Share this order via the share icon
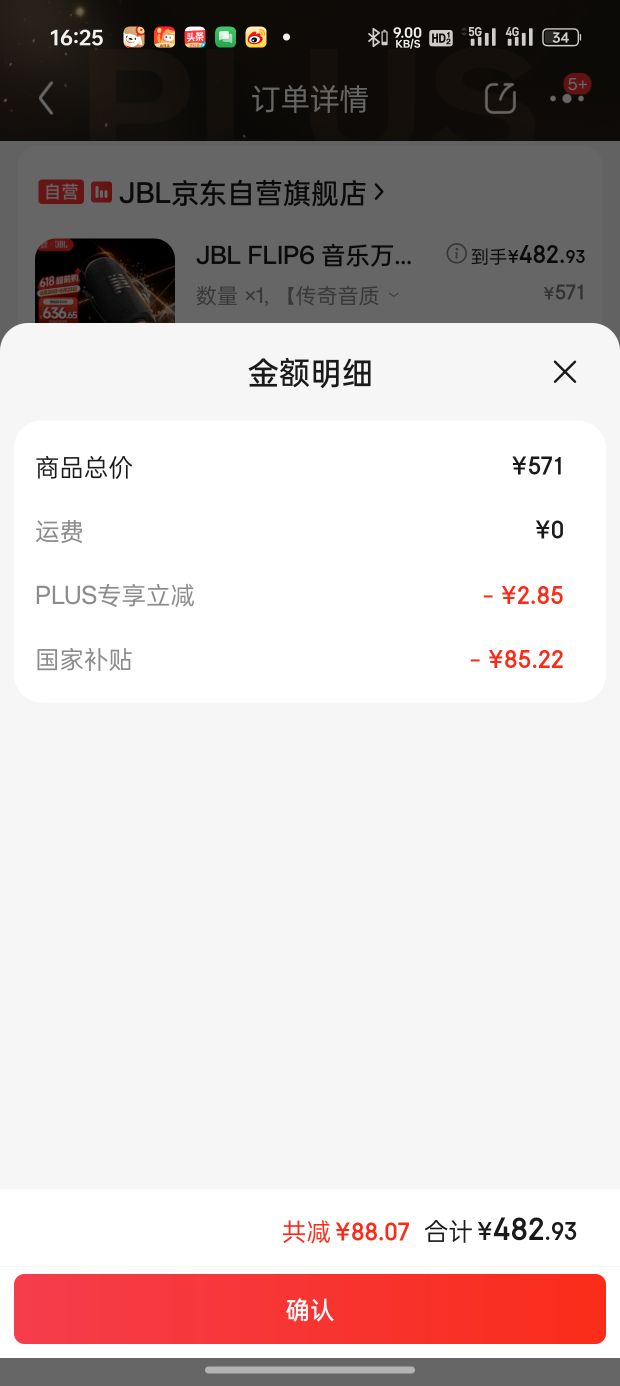 (500, 97)
